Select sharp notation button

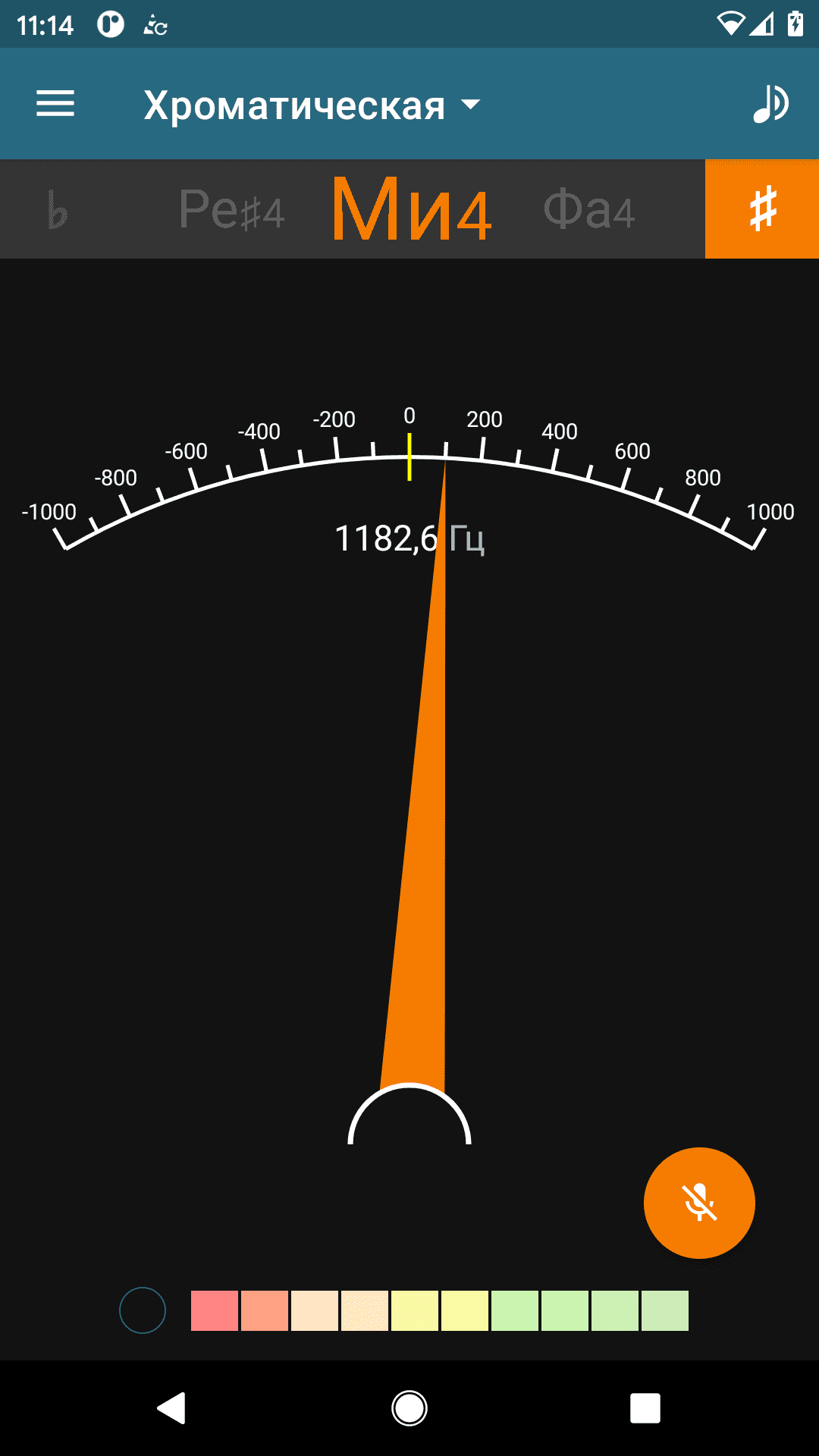pyautogui.click(x=762, y=209)
